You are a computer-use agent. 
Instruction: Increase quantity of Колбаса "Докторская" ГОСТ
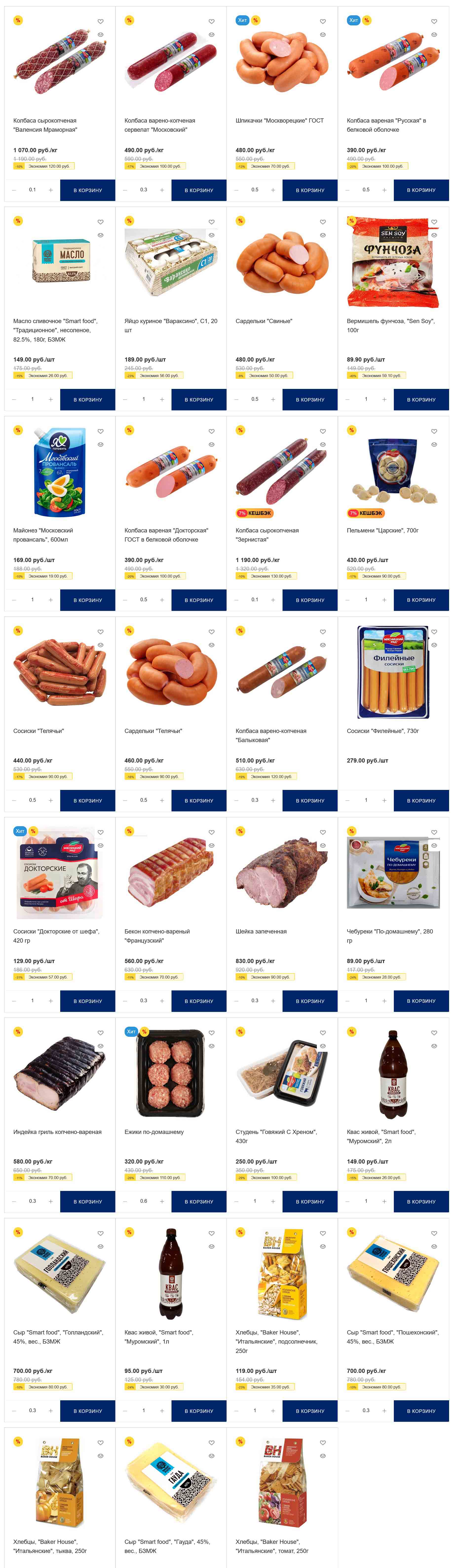(162, 600)
